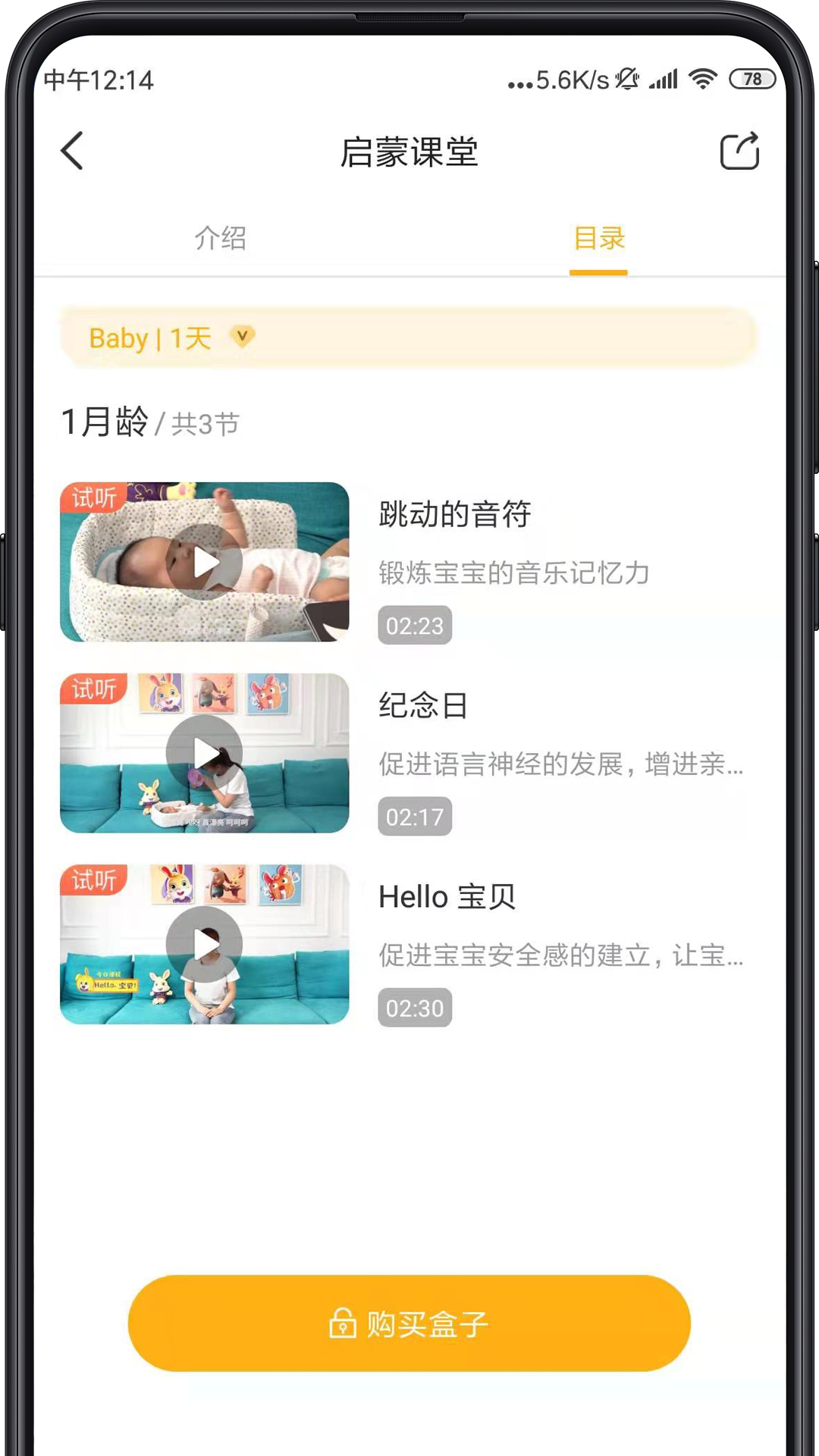This screenshot has height=1456, width=819.
Task: Select the 目录 tab
Action: tap(598, 238)
